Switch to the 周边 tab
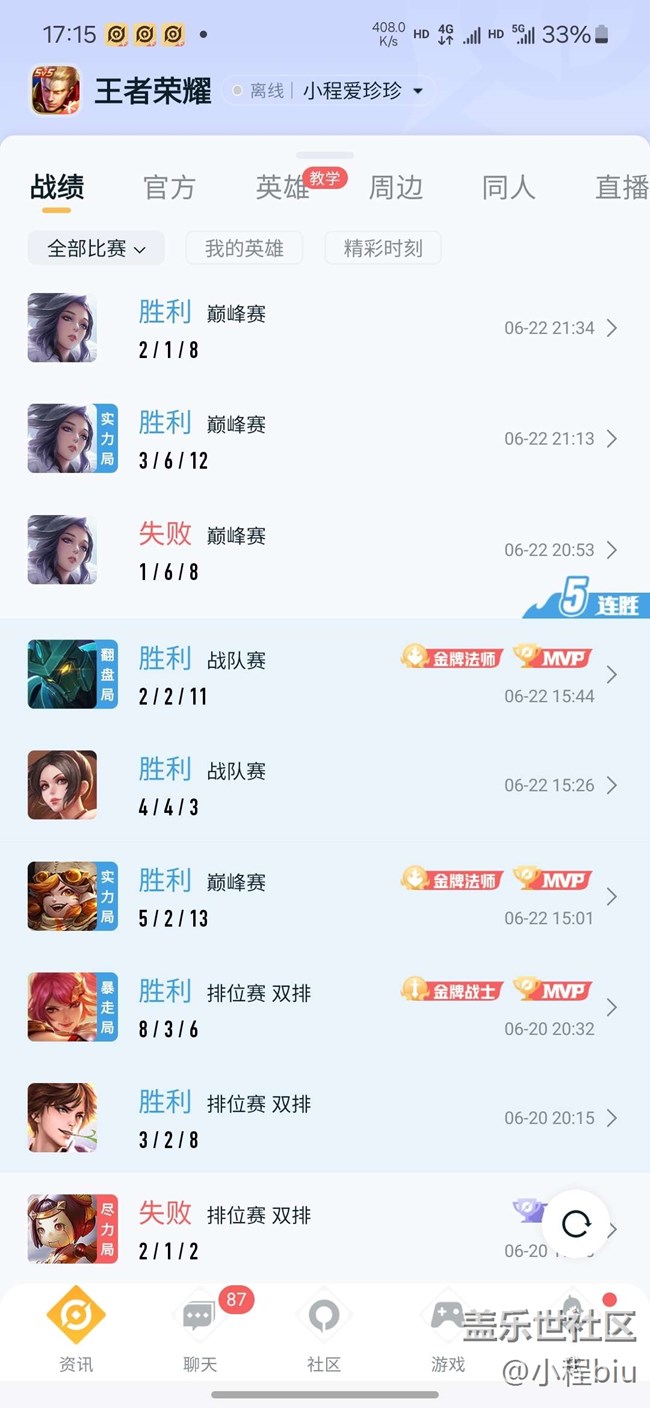Viewport: 650px width, 1408px height. 396,188
